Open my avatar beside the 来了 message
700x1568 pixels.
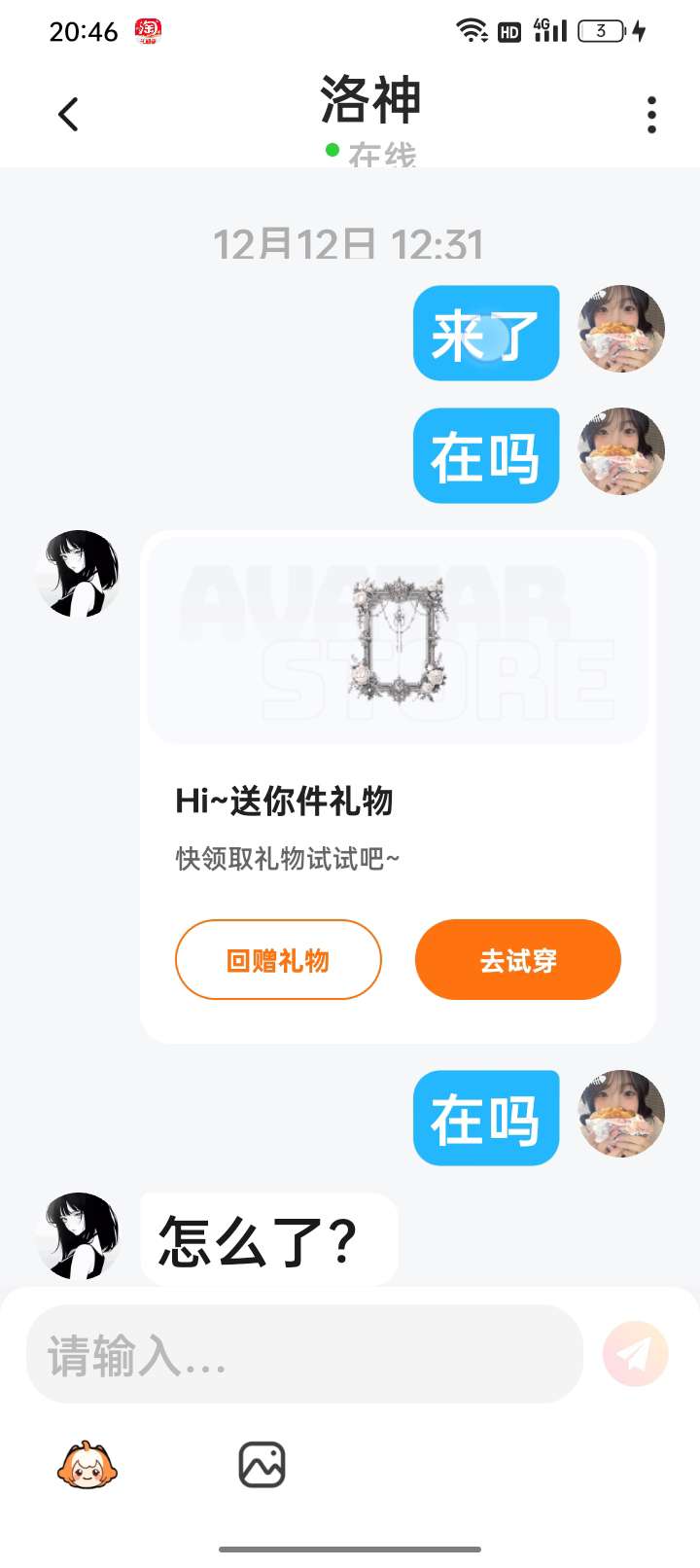(x=621, y=329)
